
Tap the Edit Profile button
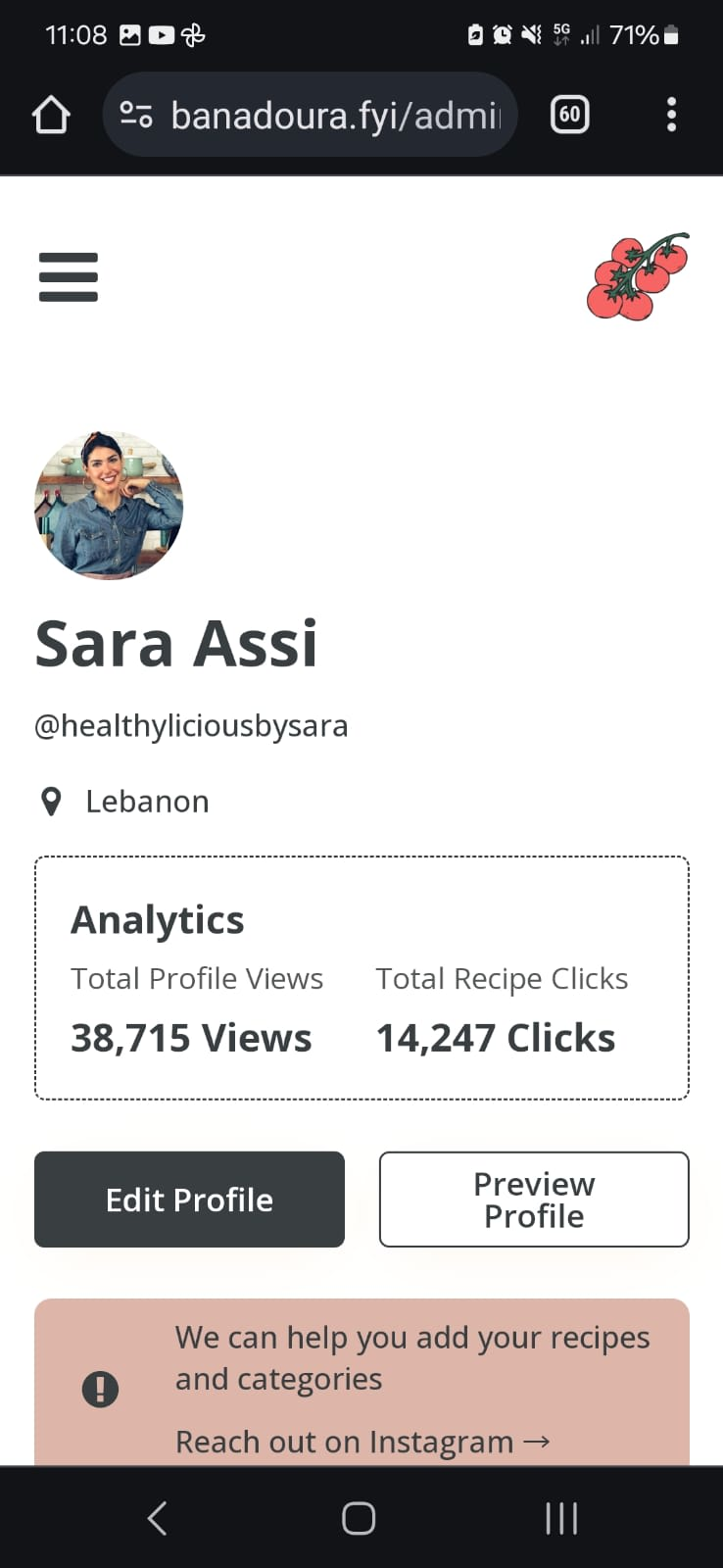click(189, 1200)
